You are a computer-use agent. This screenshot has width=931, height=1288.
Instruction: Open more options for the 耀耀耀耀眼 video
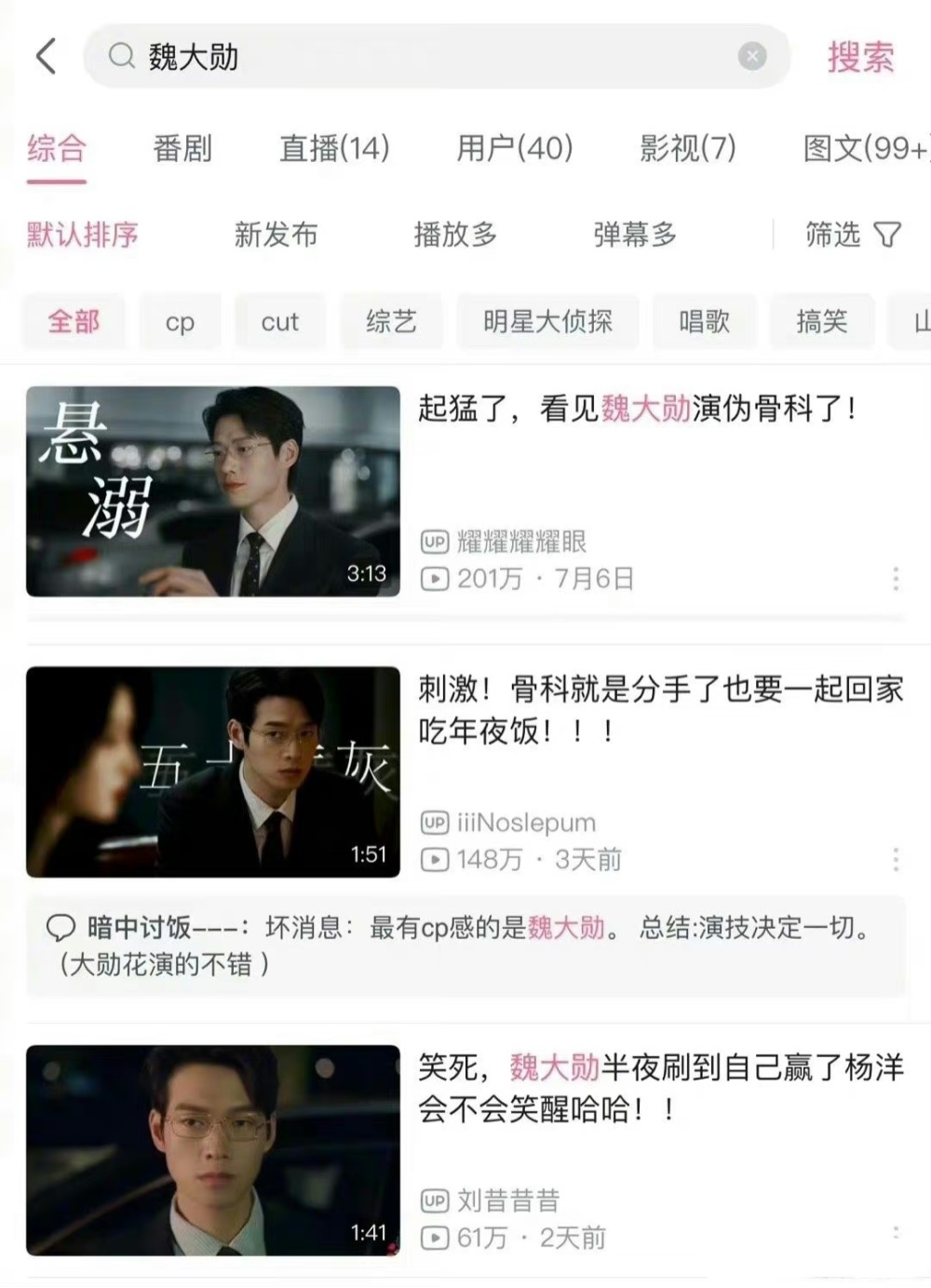click(896, 579)
